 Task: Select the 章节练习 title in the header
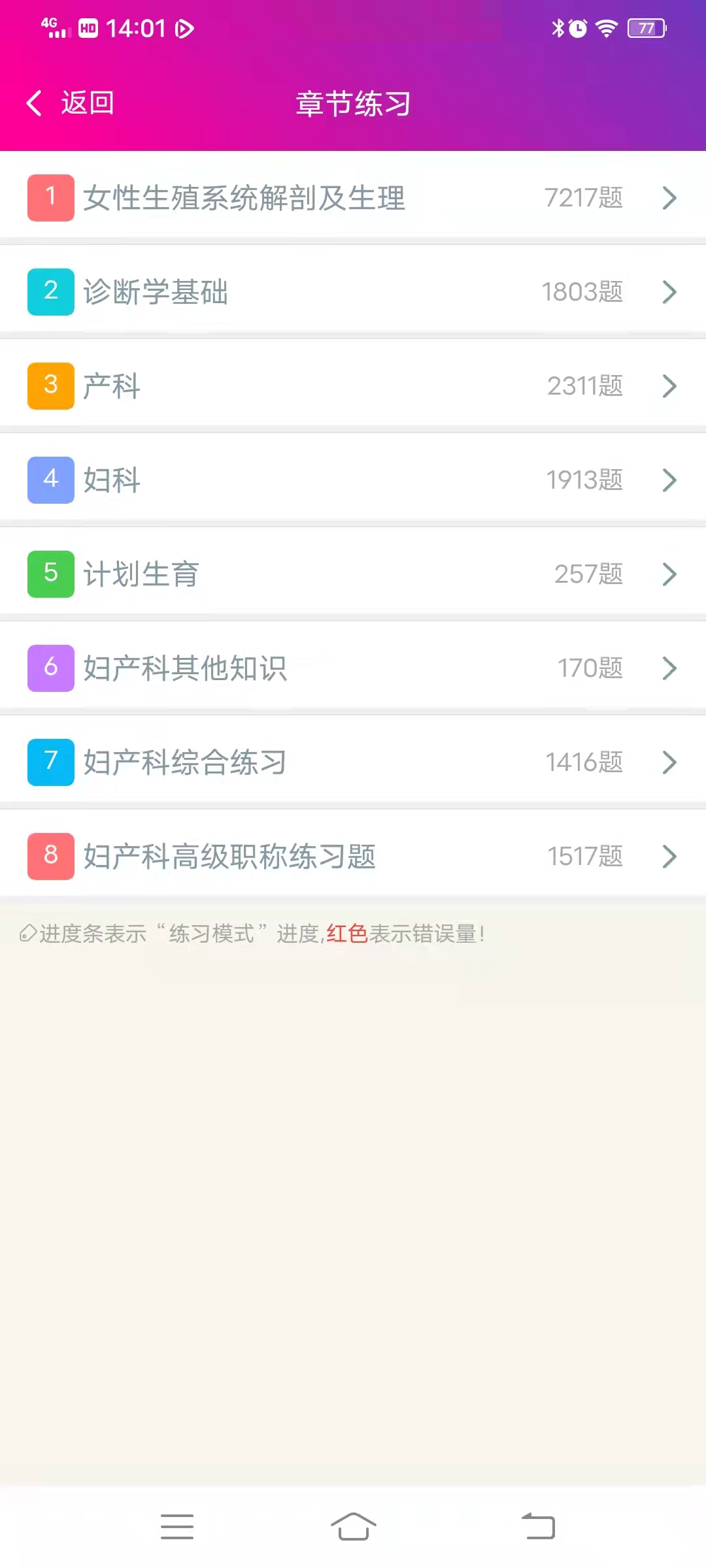(352, 103)
